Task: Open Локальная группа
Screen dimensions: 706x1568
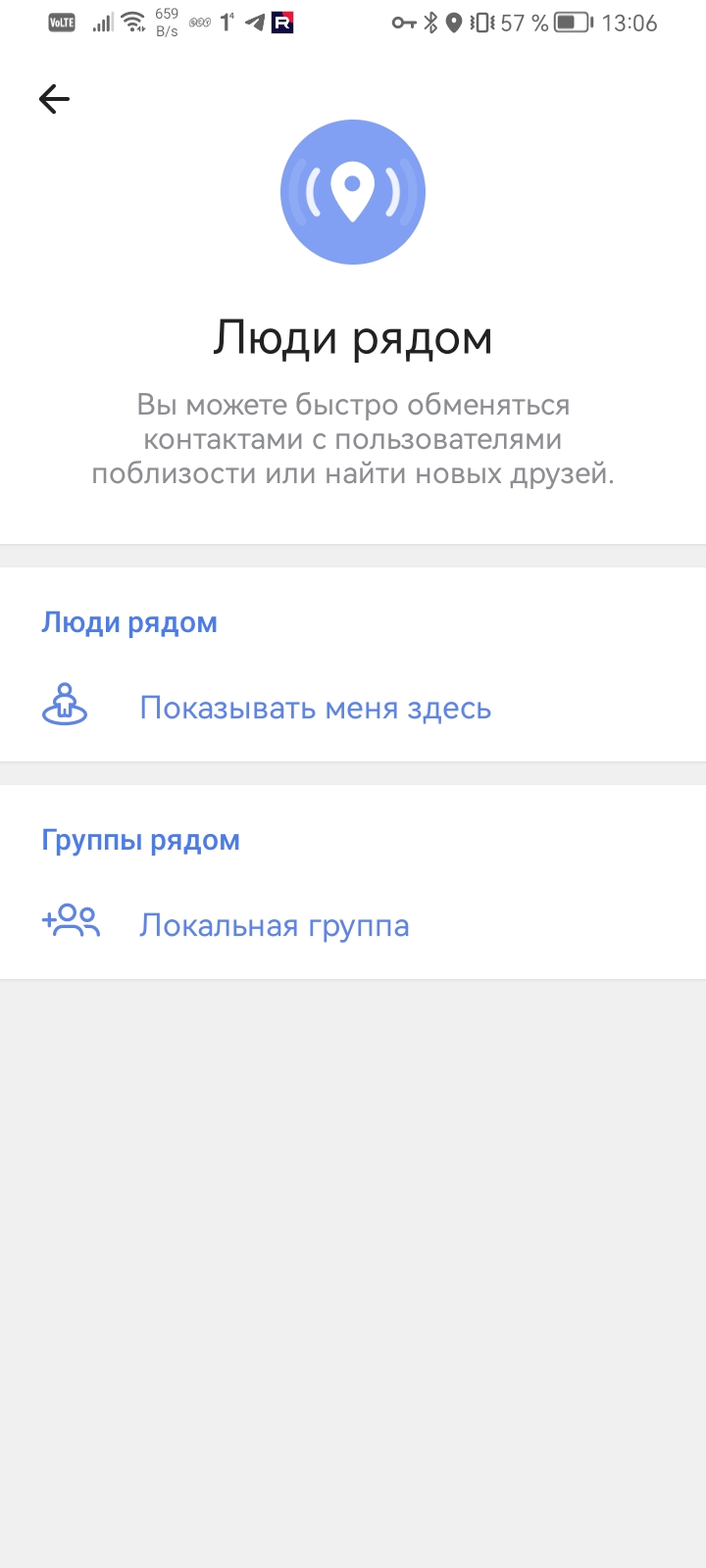Action: pos(274,925)
